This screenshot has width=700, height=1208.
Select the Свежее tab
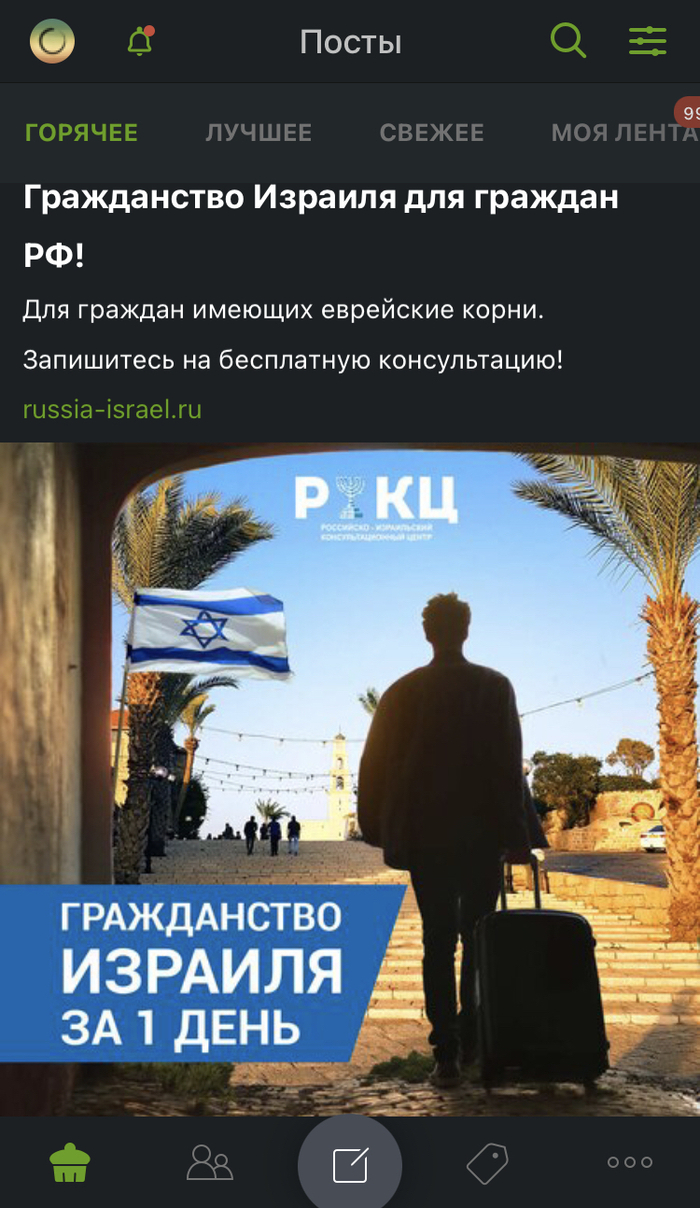pyautogui.click(x=431, y=133)
